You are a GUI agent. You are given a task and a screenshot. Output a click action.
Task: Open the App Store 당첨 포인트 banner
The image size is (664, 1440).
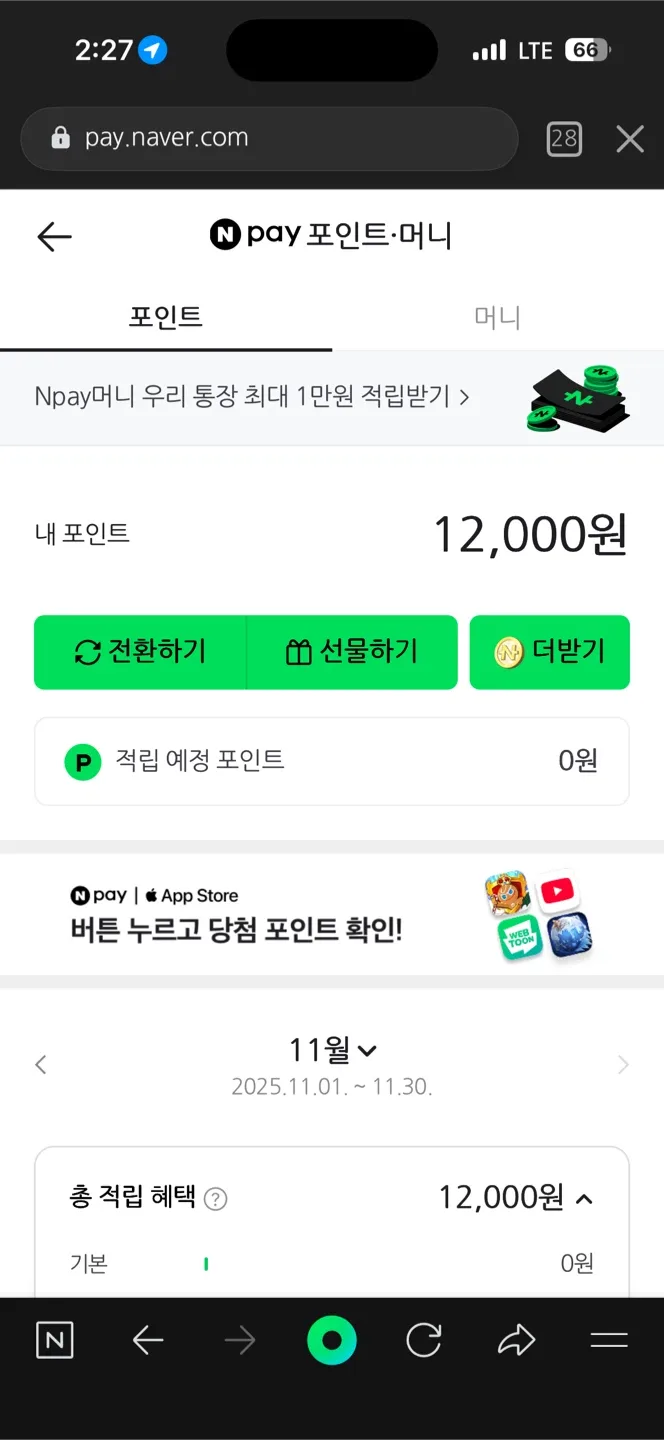coord(332,915)
